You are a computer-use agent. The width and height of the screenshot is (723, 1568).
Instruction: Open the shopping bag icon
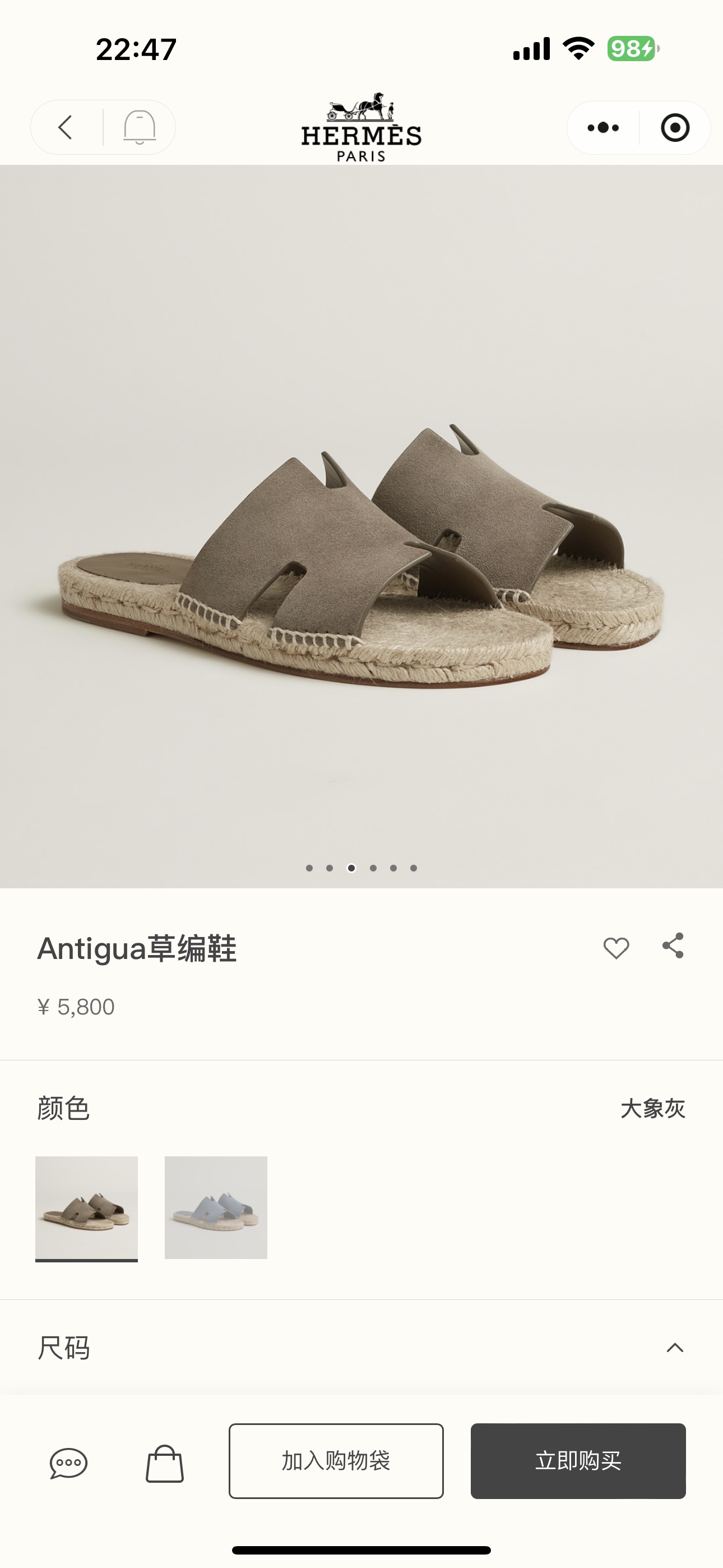(164, 1464)
